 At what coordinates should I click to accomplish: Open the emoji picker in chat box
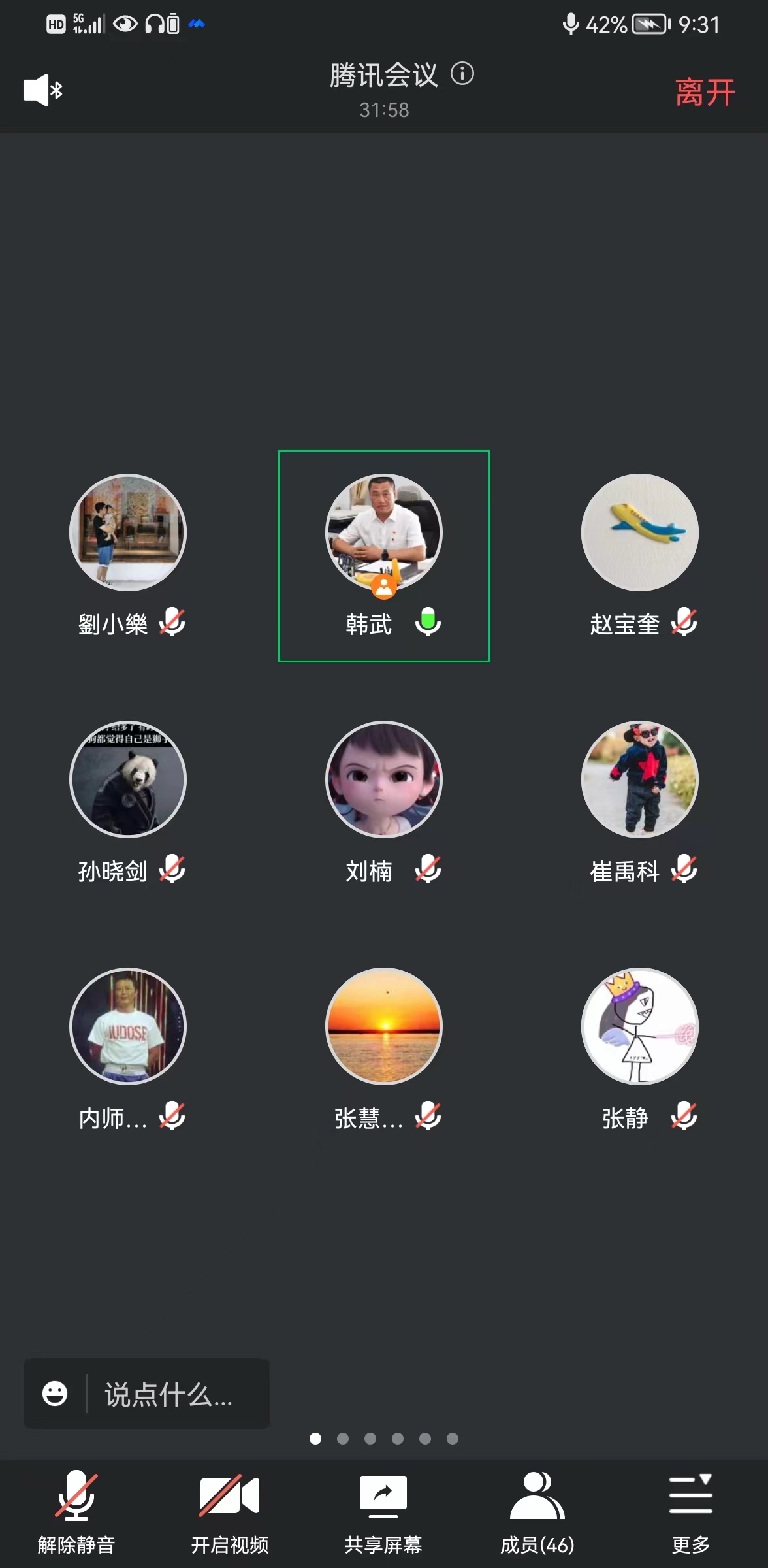(55, 1394)
